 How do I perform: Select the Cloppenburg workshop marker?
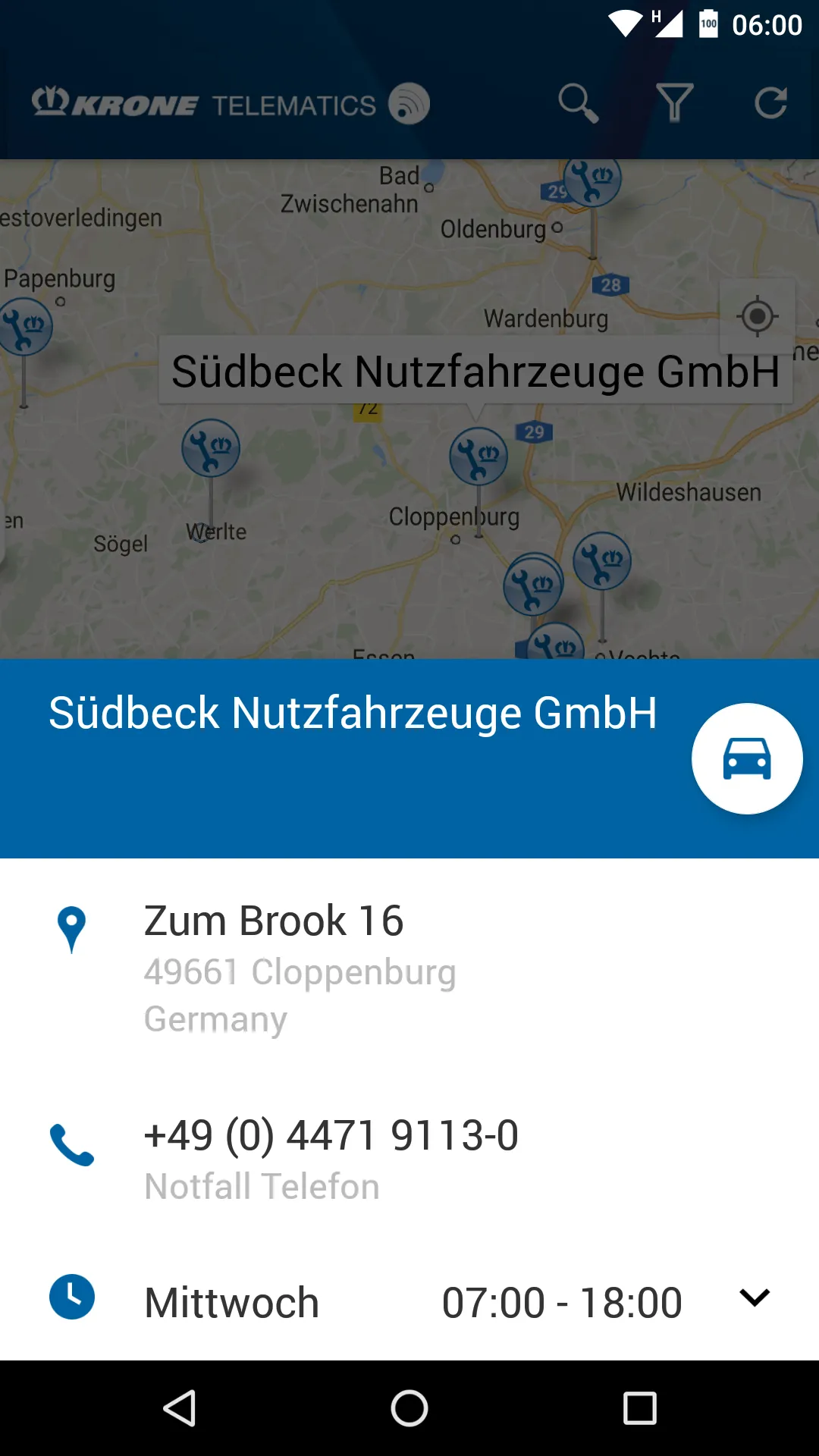(x=478, y=455)
